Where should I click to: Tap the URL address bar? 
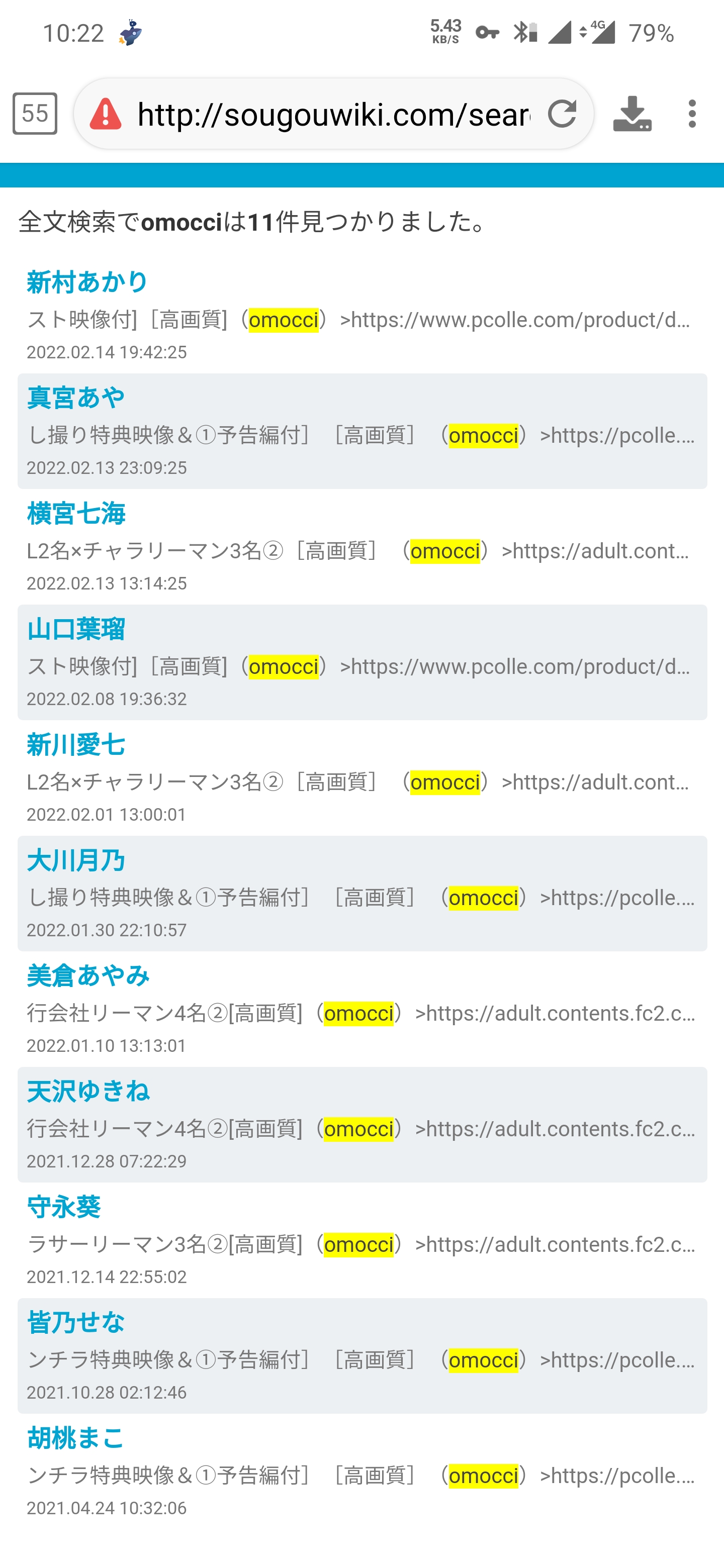pos(334,114)
